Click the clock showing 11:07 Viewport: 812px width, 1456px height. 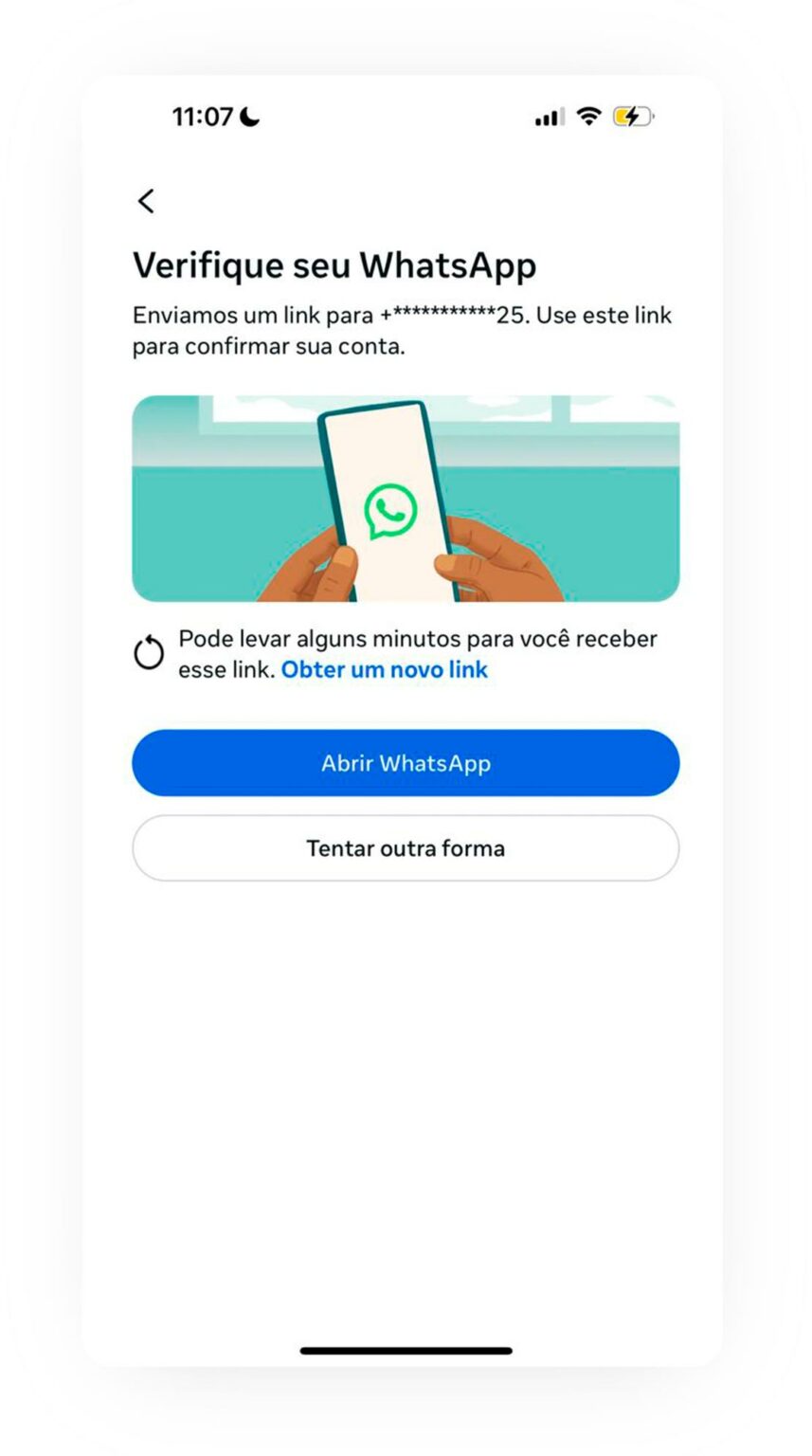(201, 116)
